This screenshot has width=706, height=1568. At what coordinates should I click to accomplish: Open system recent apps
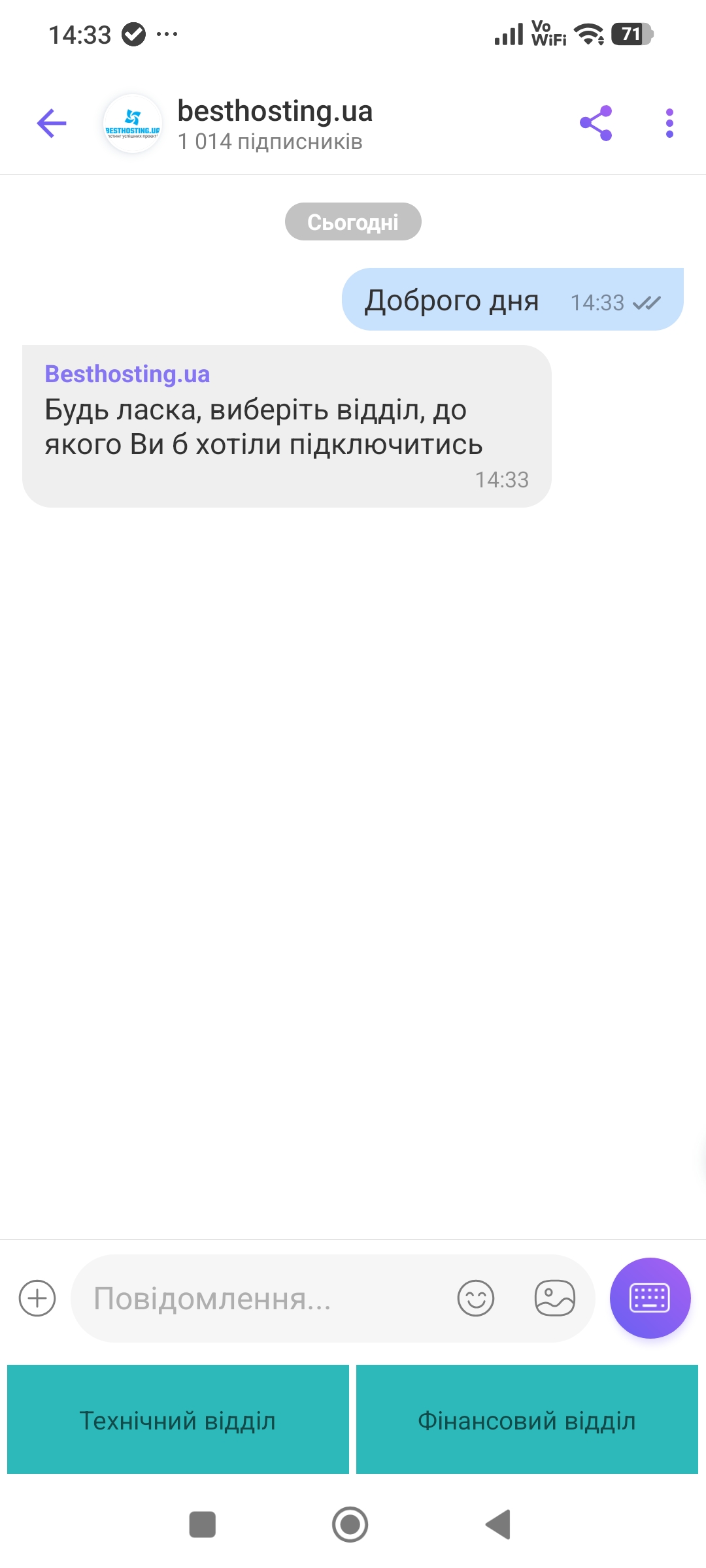point(203,1524)
